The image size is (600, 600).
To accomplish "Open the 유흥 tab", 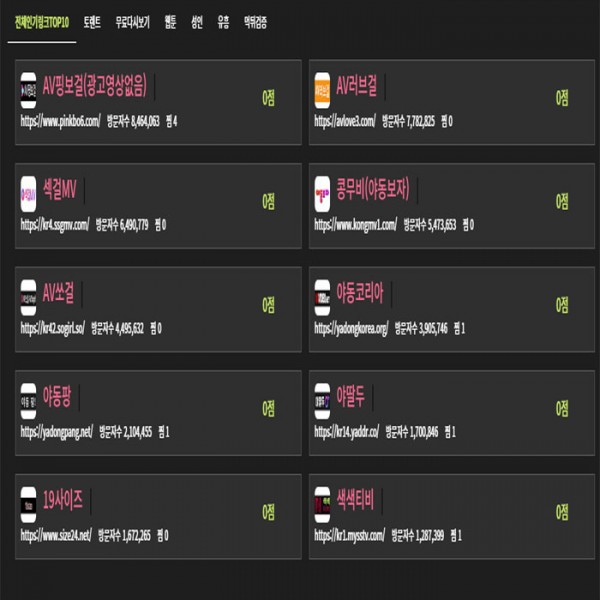I will (x=223, y=22).
